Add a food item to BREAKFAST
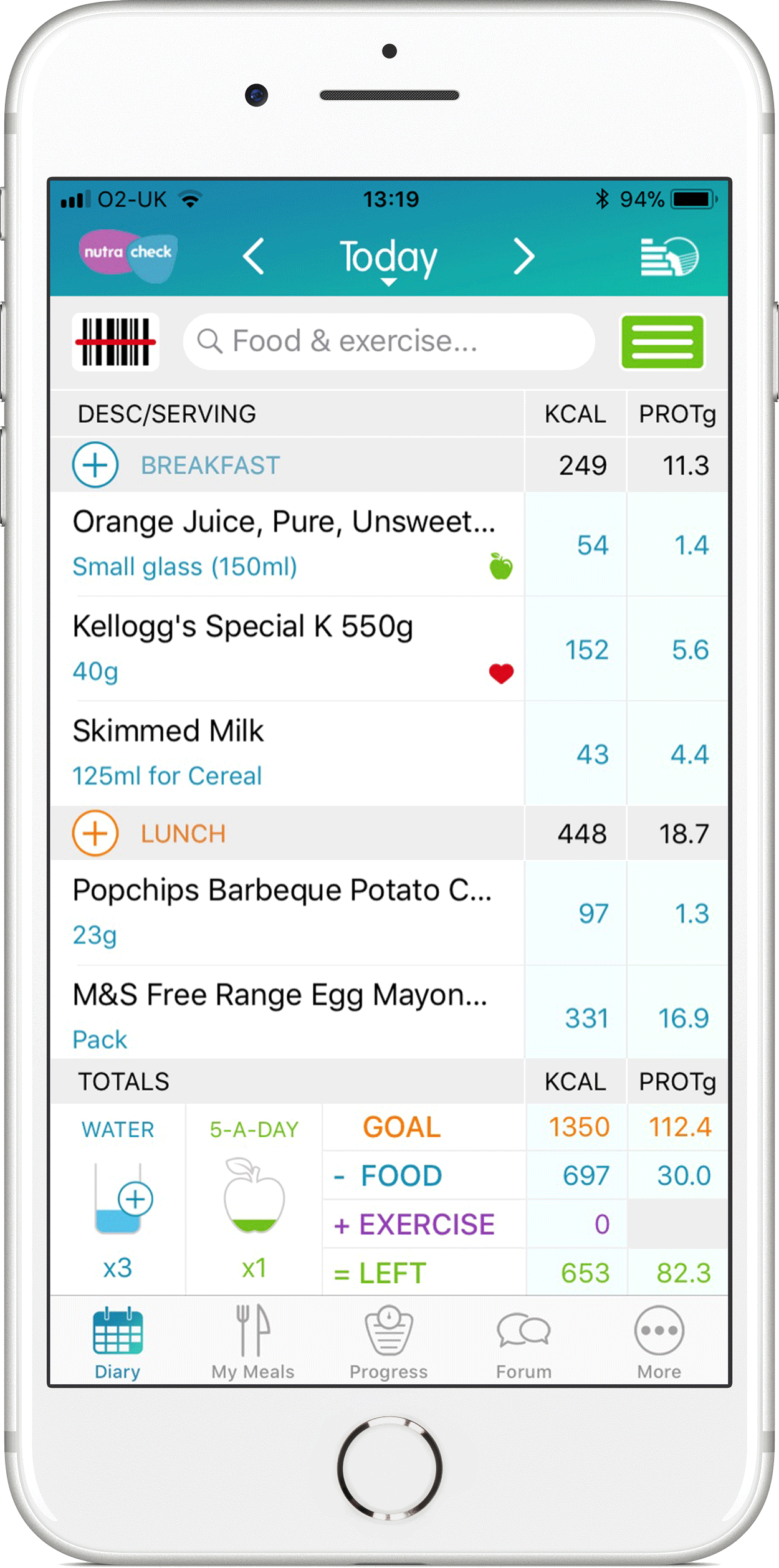This screenshot has height=1568, width=779. (x=97, y=464)
